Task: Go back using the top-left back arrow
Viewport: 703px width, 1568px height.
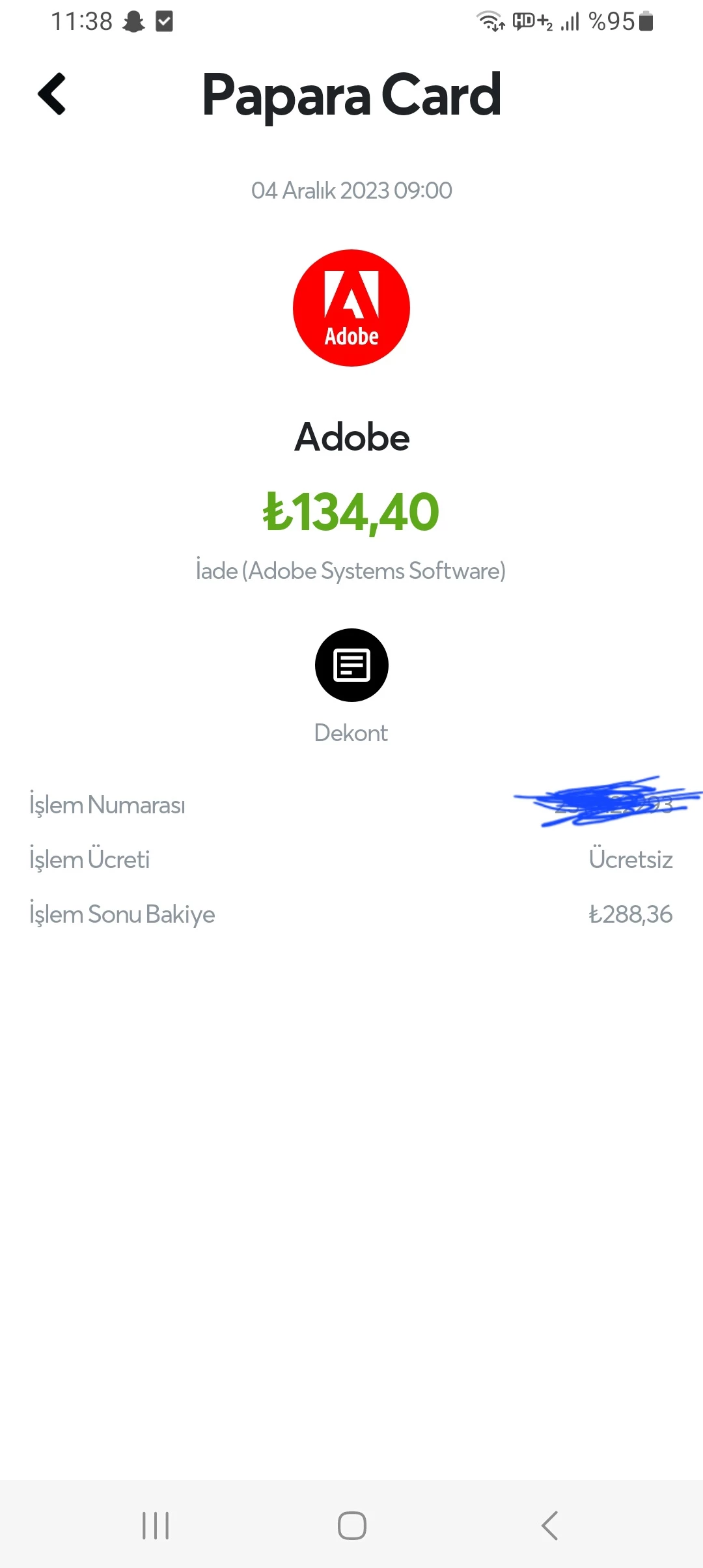Action: point(52,94)
